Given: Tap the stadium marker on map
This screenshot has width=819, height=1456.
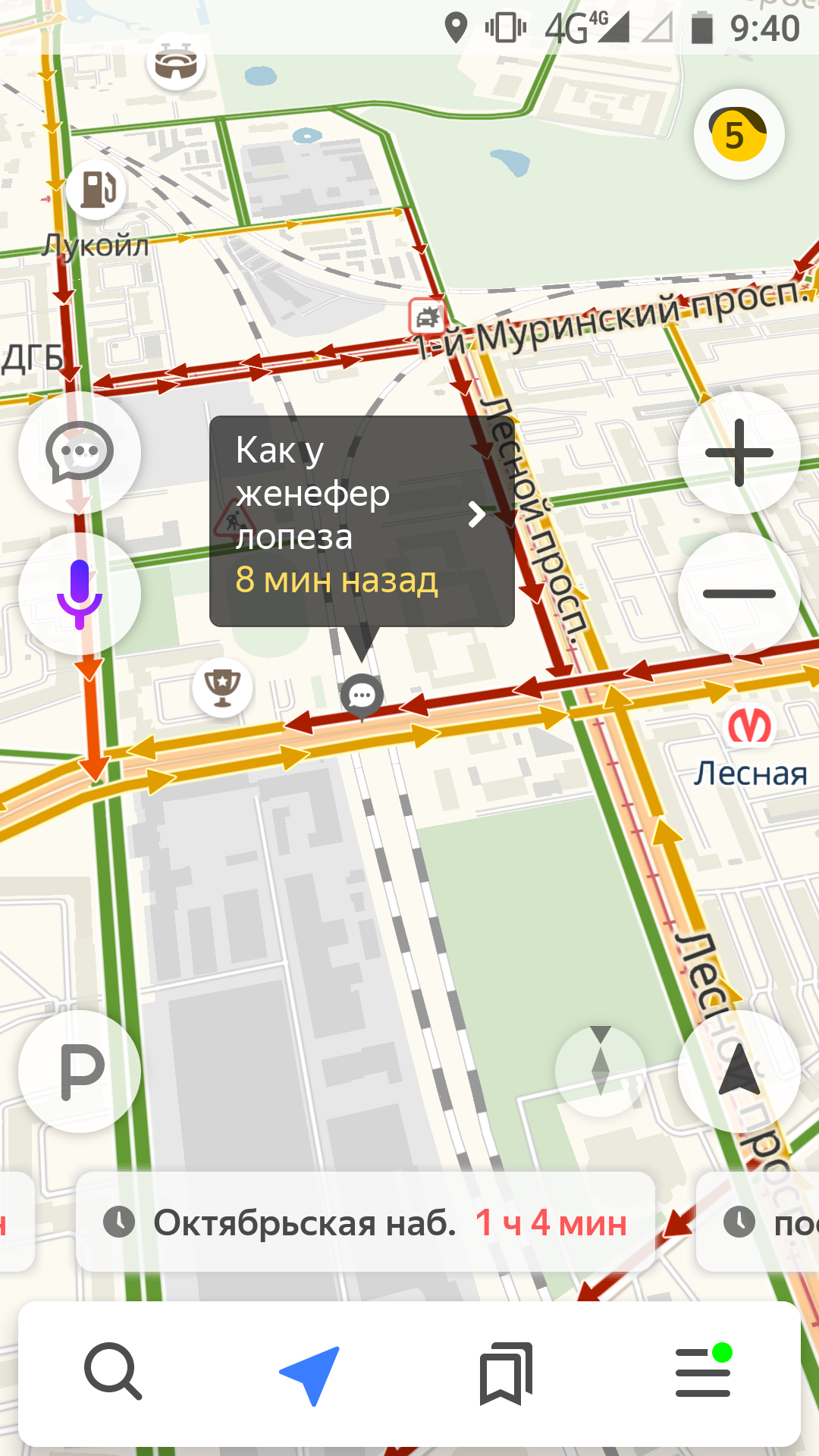Looking at the screenshot, I should pos(176,62).
